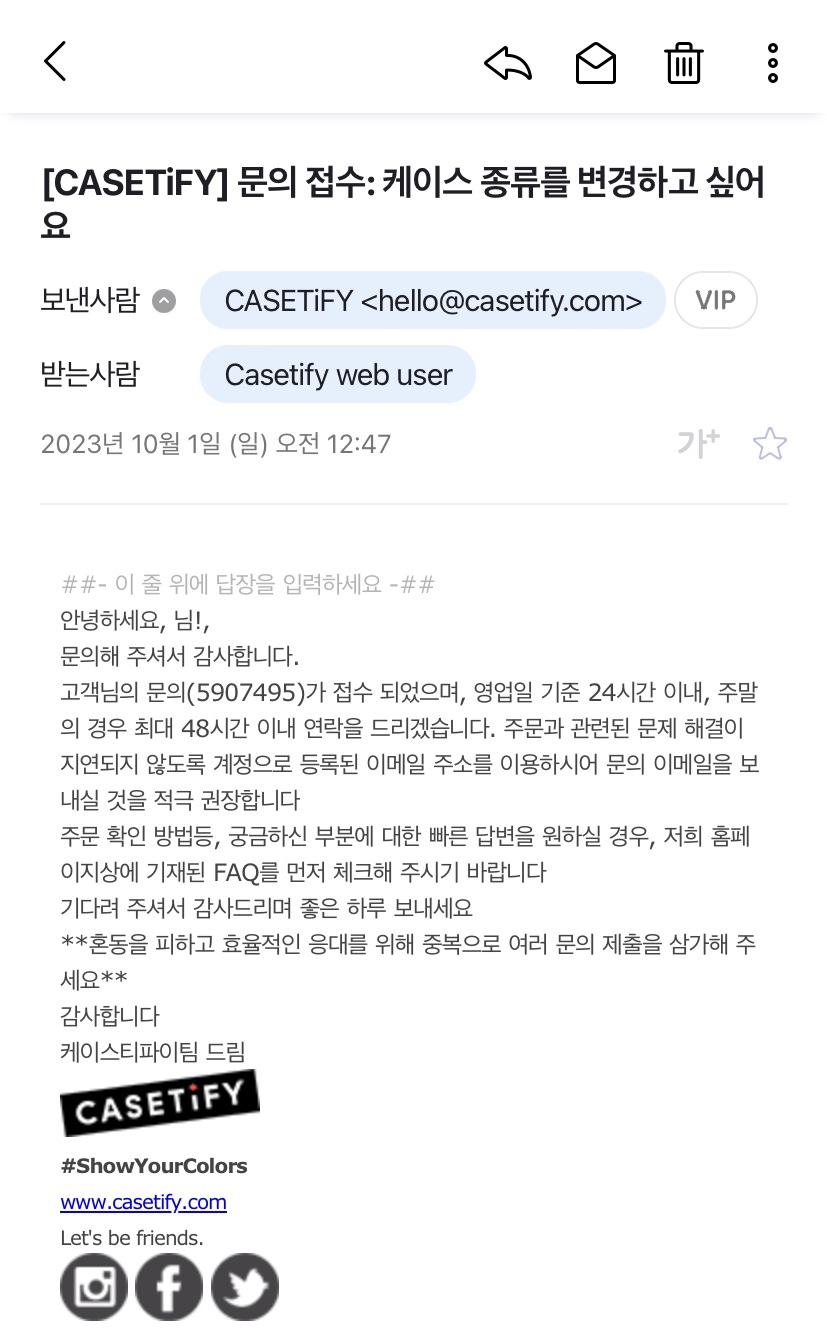Reply to this CASETiFY email

(508, 63)
